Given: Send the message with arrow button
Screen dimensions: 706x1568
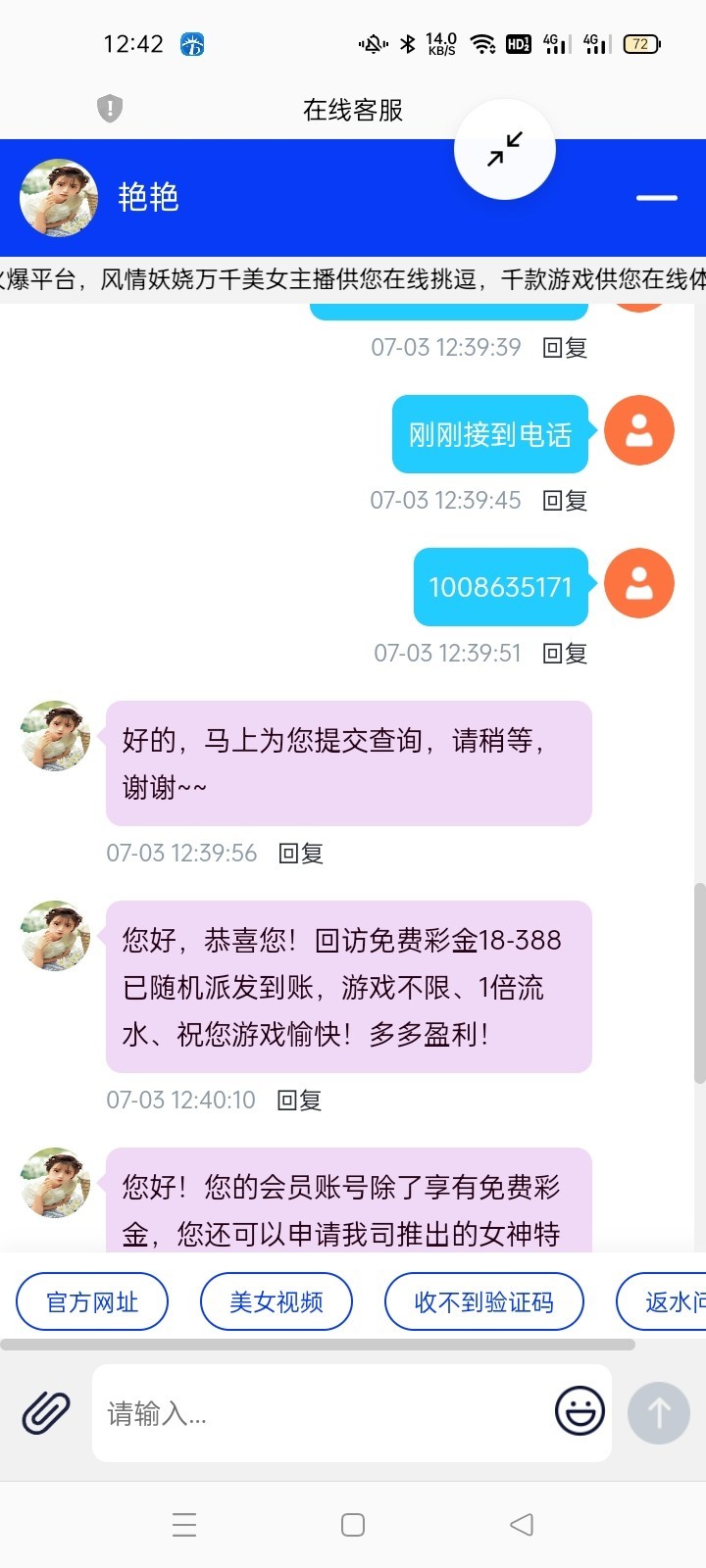Looking at the screenshot, I should (x=658, y=1412).
